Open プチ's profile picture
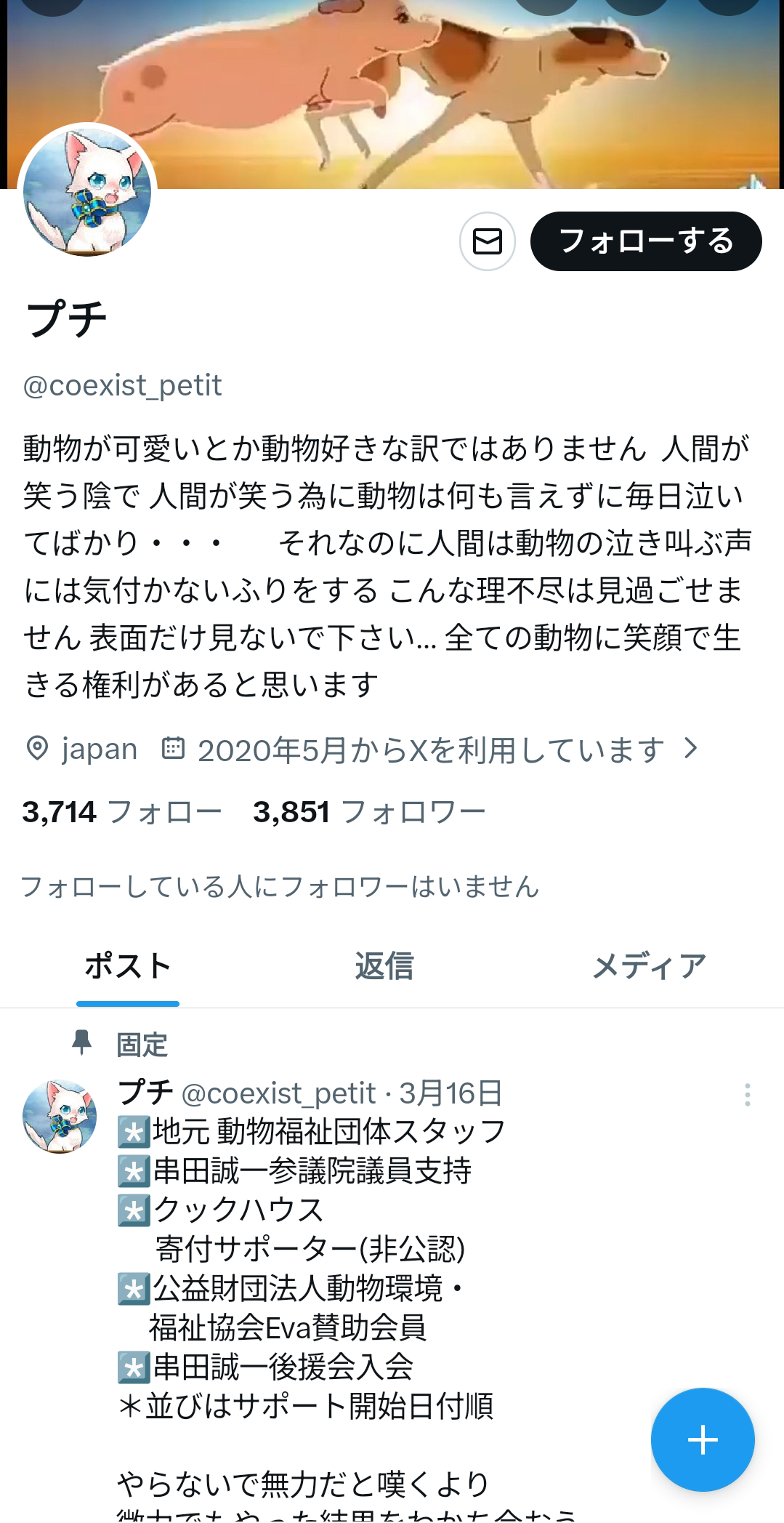This screenshot has height=1523, width=784. pos(87,192)
